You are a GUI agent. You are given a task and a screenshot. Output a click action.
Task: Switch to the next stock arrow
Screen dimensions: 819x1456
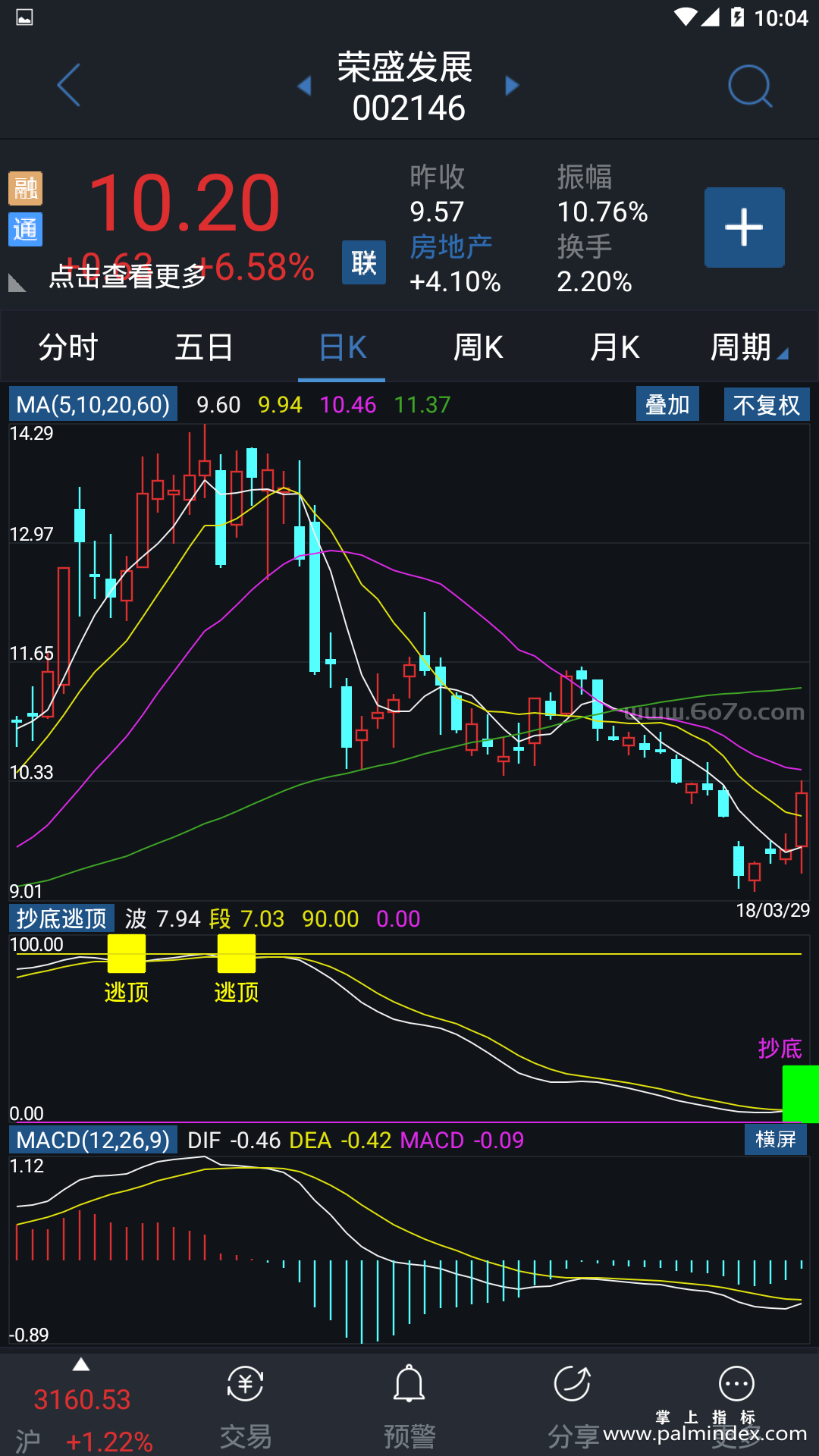point(513,86)
